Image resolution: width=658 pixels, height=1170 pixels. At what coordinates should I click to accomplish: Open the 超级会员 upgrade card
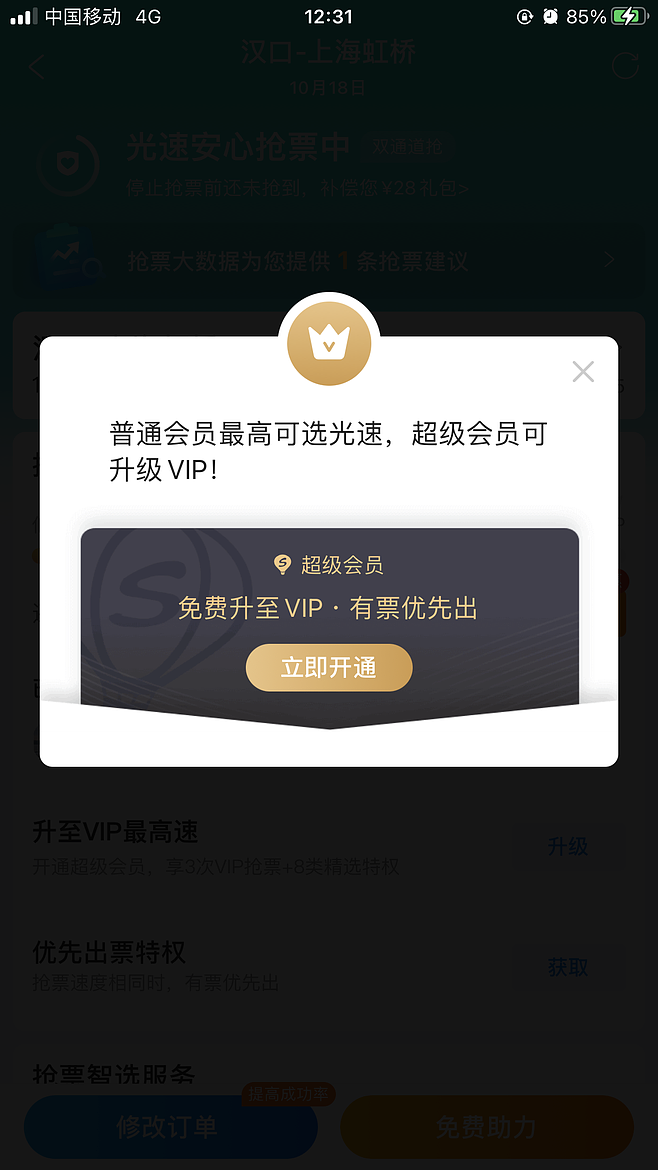330,590
